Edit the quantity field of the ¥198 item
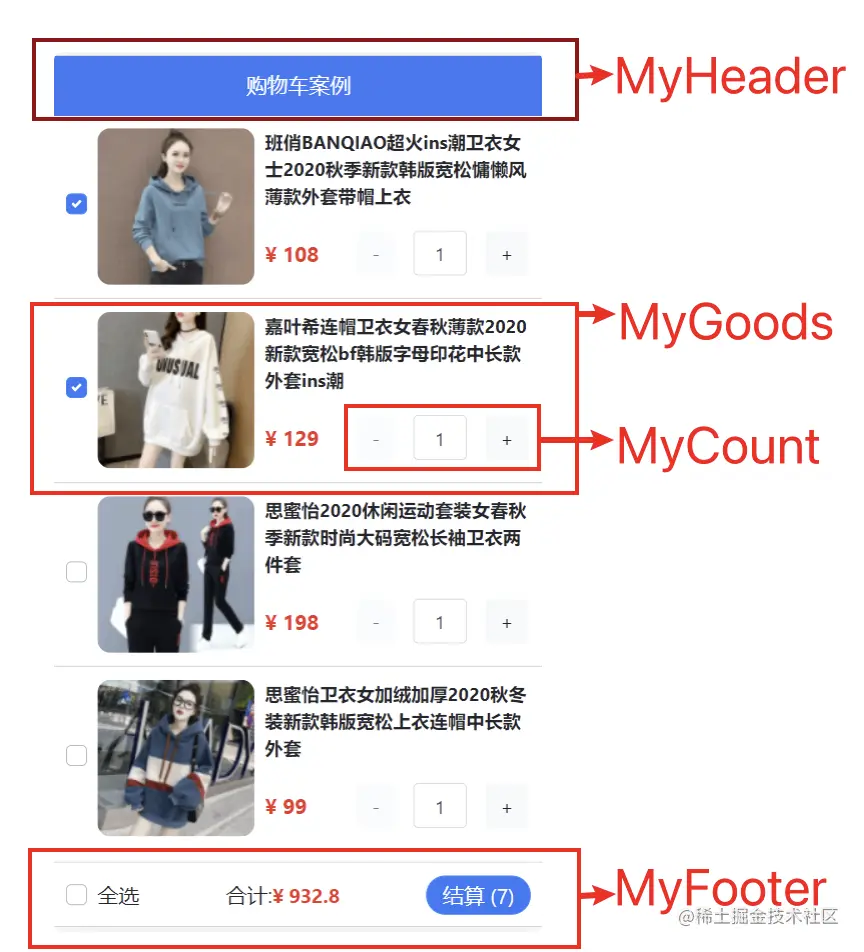864x952 pixels. click(x=440, y=623)
